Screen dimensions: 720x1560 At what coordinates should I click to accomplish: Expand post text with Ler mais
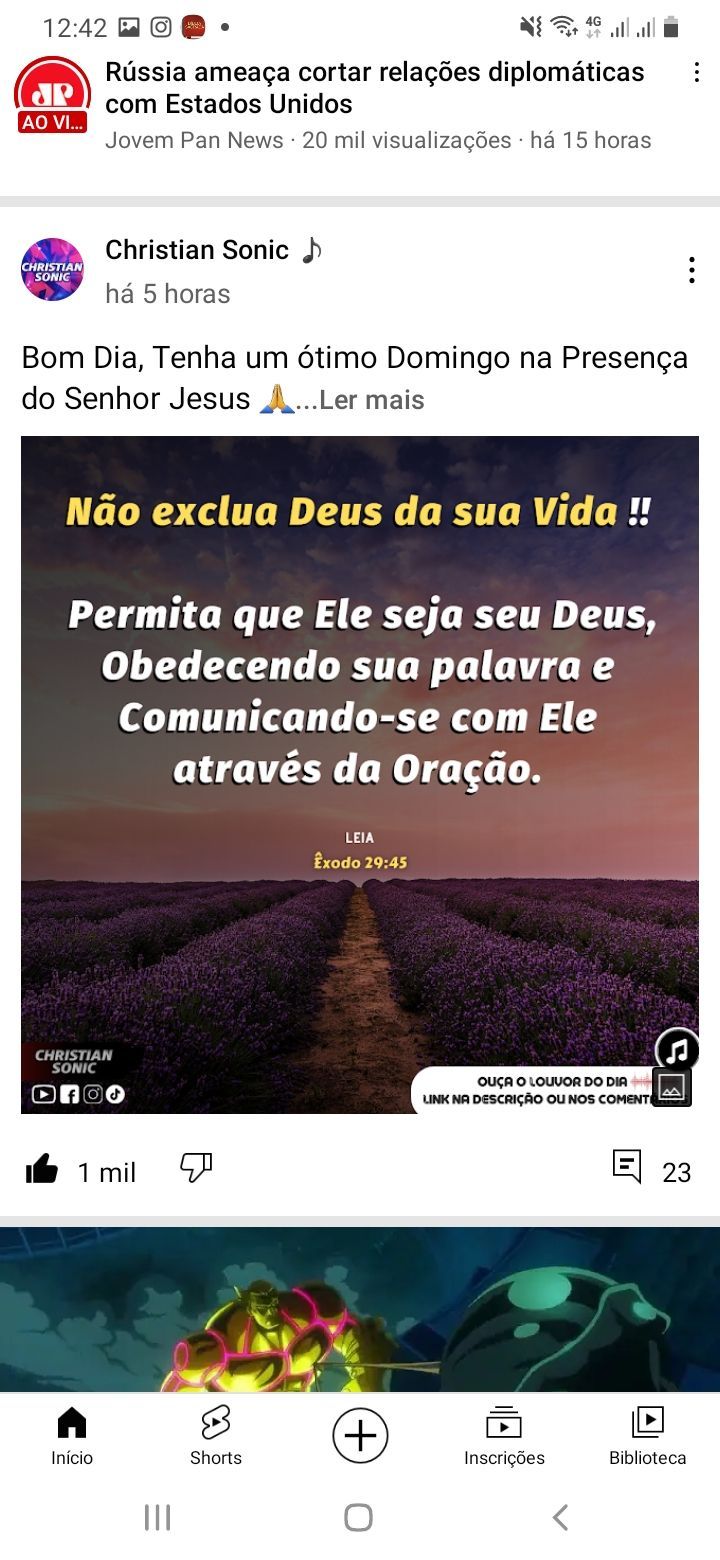pyautogui.click(x=372, y=400)
